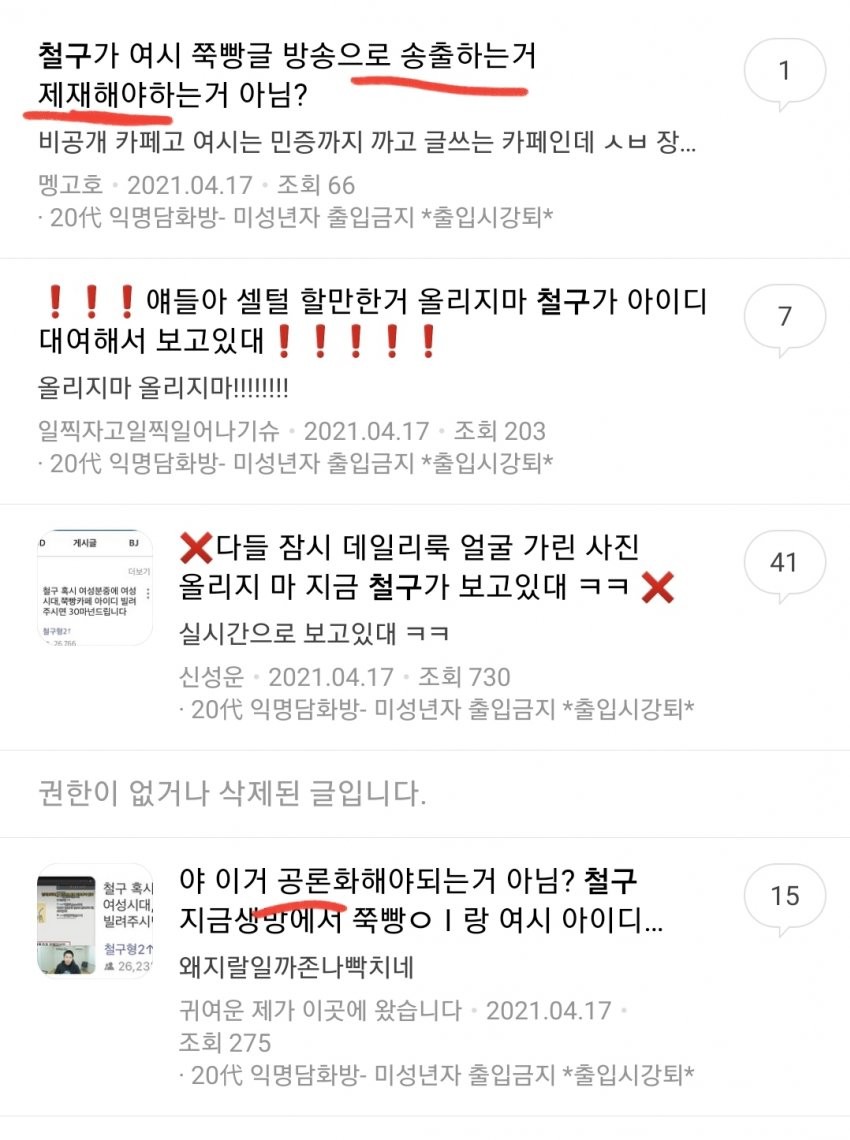View the 41 comments on 데일리룩 post
The height and width of the screenshot is (1140, 850).
pyautogui.click(x=784, y=563)
